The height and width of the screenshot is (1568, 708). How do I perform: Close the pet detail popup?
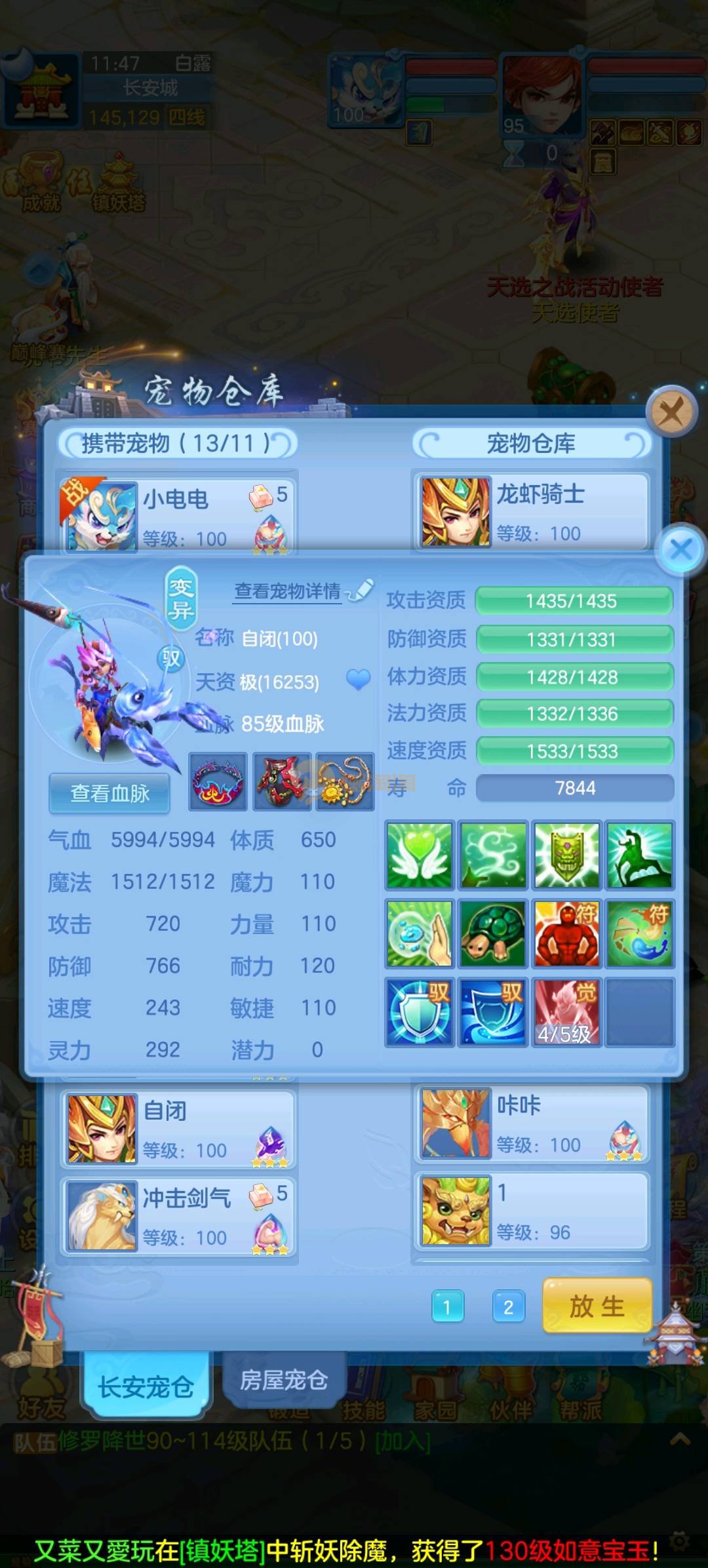pos(681,549)
